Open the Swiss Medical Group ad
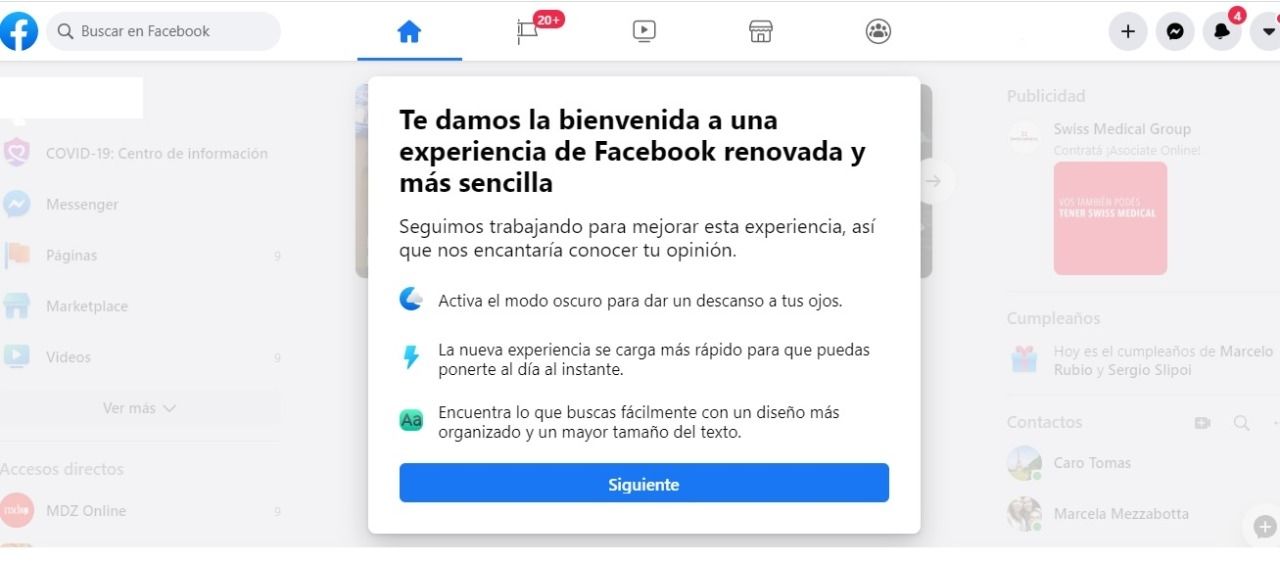This screenshot has width=1280, height=564. [1110, 218]
